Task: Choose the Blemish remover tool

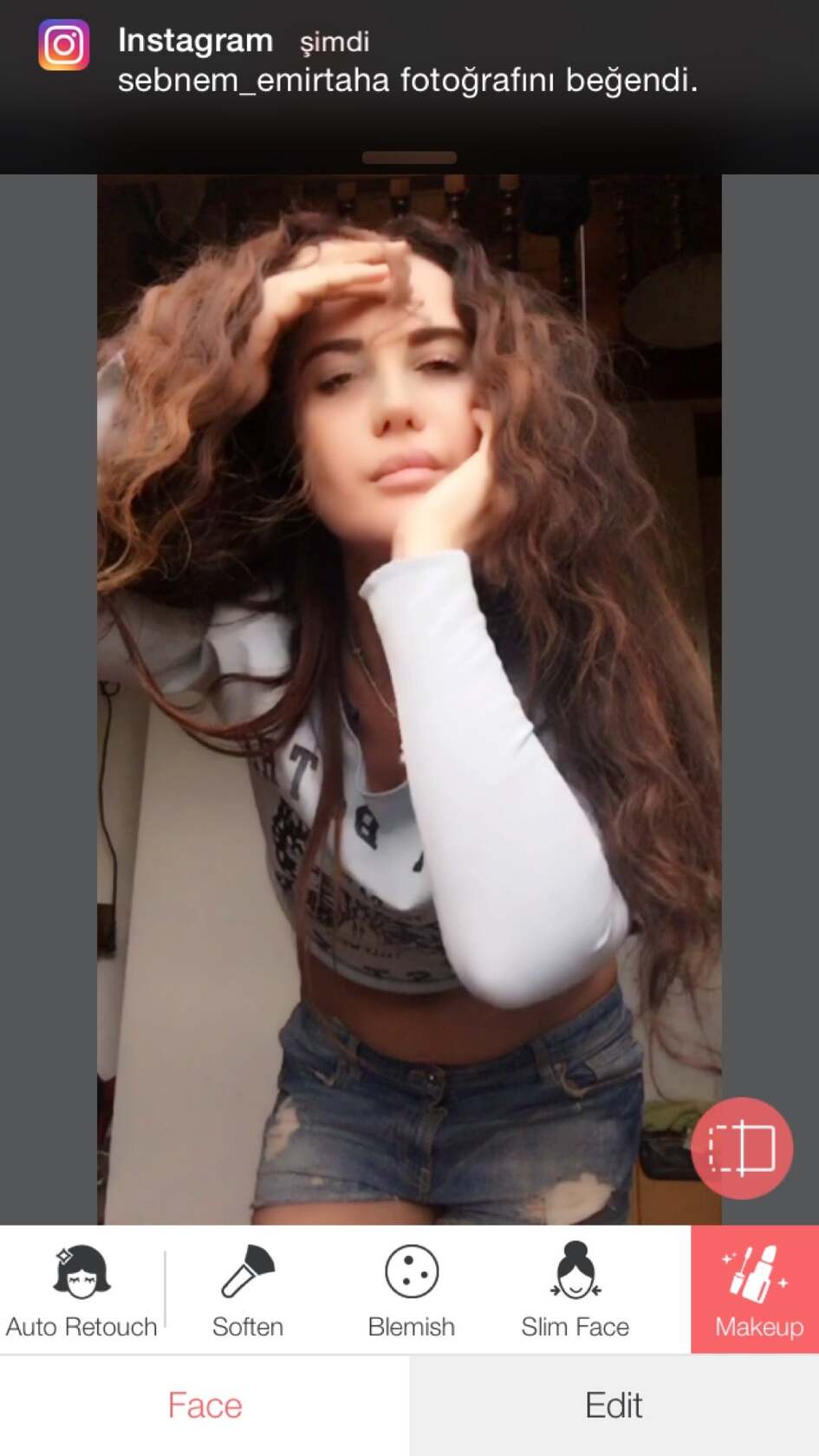Action: pos(411,1290)
